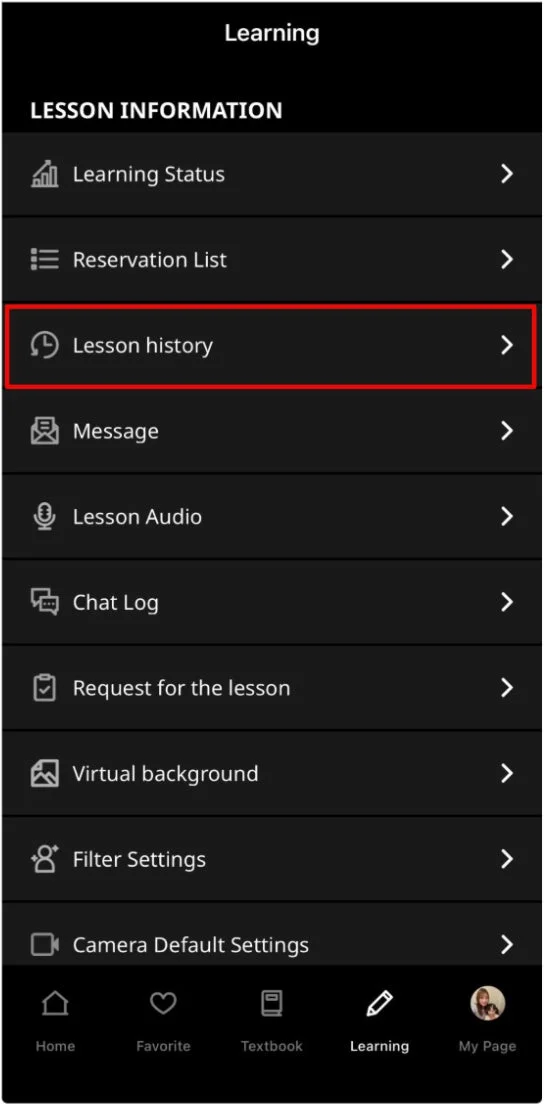This screenshot has height=1104, width=546.
Task: Open Lesson Audio
Action: (x=273, y=517)
